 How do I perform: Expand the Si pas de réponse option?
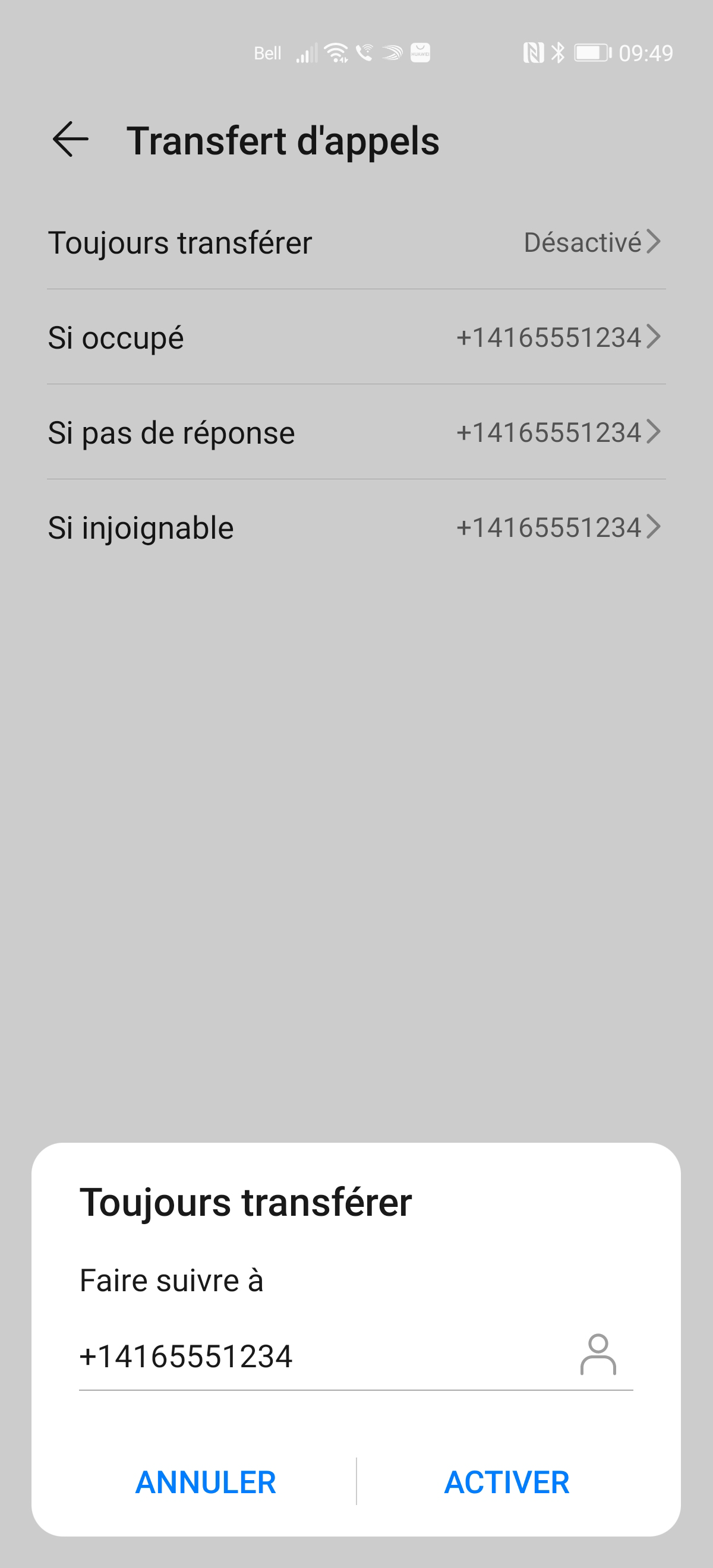click(356, 432)
